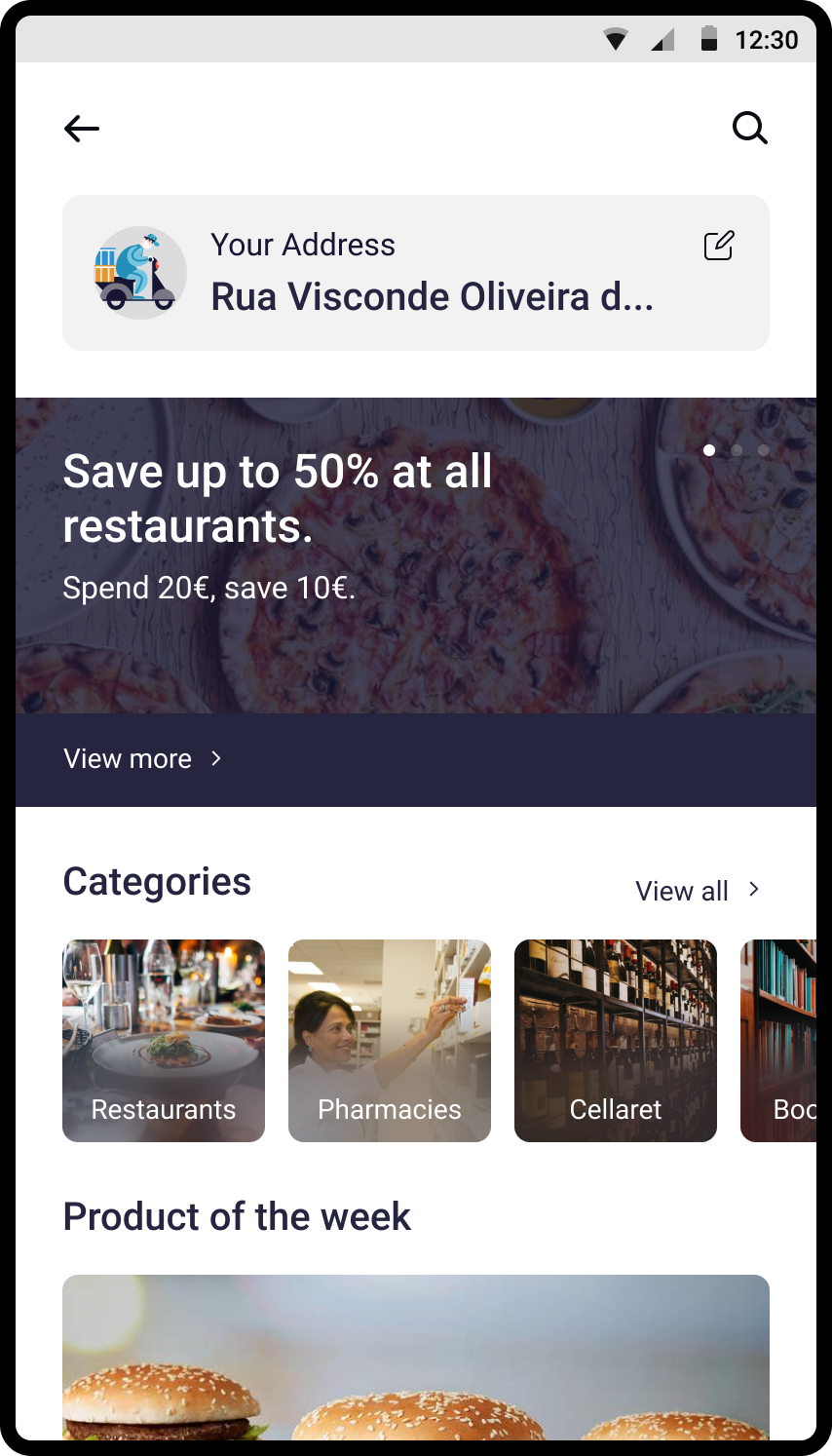
Task: Tap the cellular signal icon
Action: [x=663, y=41]
